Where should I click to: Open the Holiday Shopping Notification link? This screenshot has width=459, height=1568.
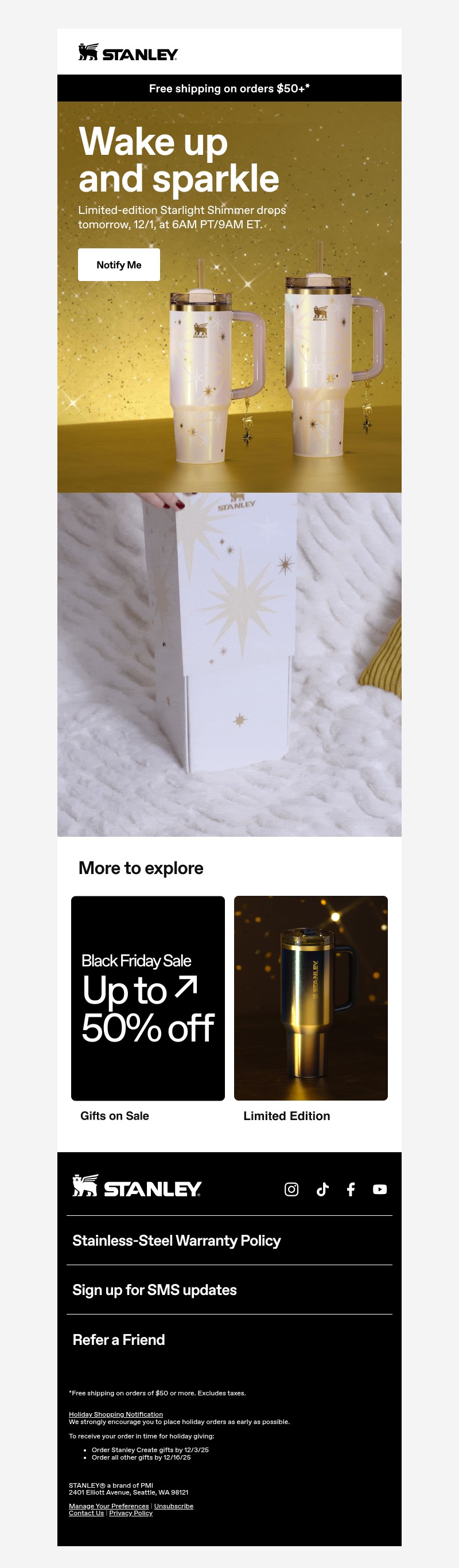pos(116,1414)
